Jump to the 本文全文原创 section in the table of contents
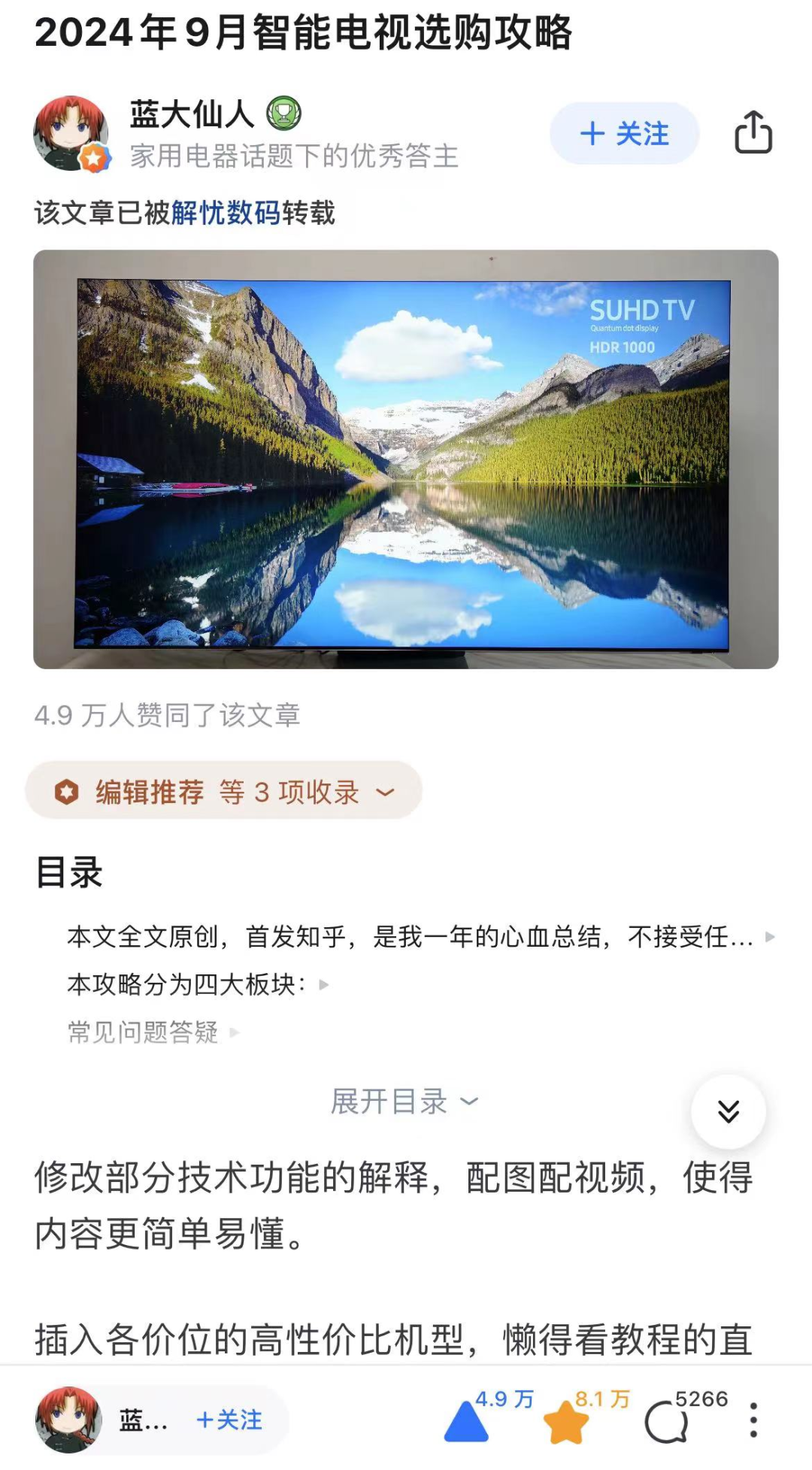The height and width of the screenshot is (1470, 812). pyautogui.click(x=410, y=937)
